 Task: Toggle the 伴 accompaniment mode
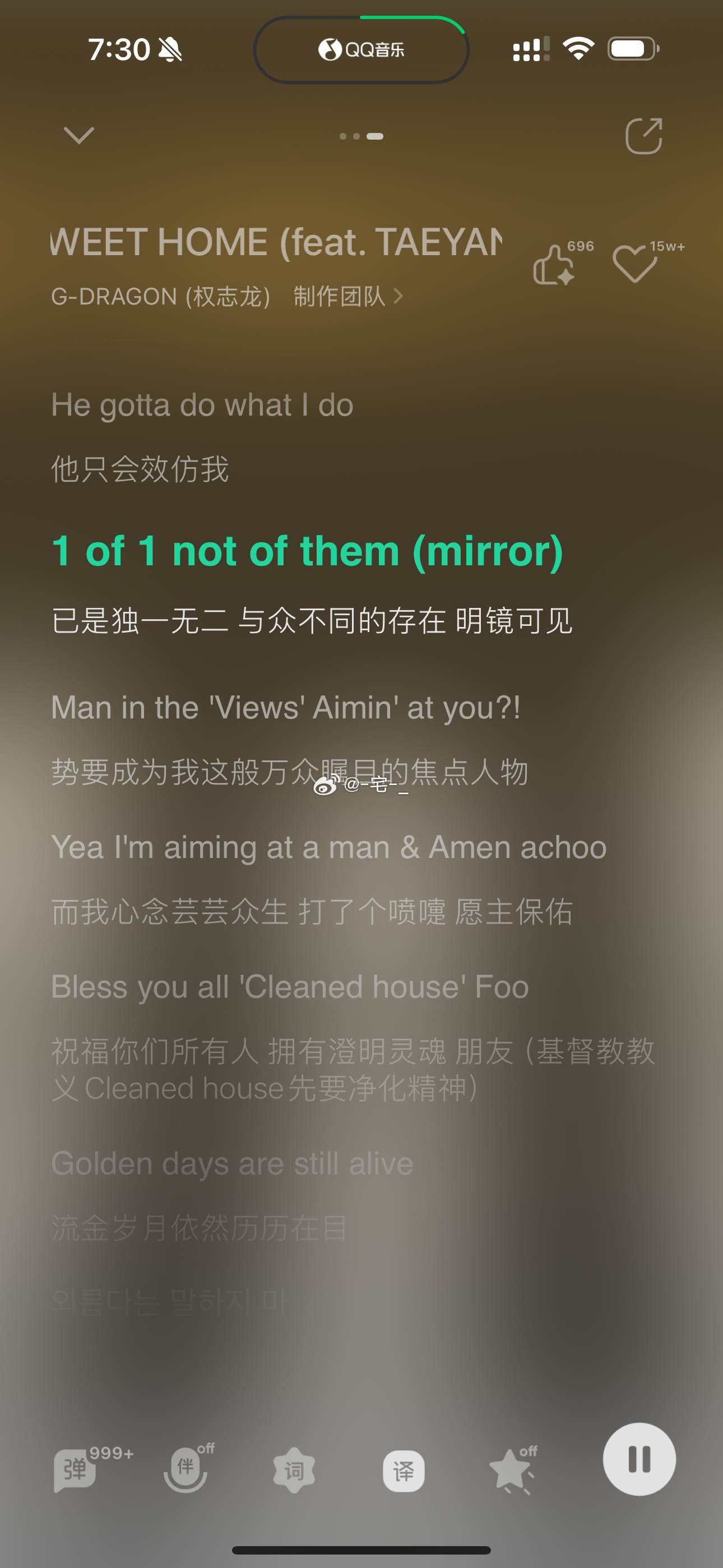(x=186, y=1470)
